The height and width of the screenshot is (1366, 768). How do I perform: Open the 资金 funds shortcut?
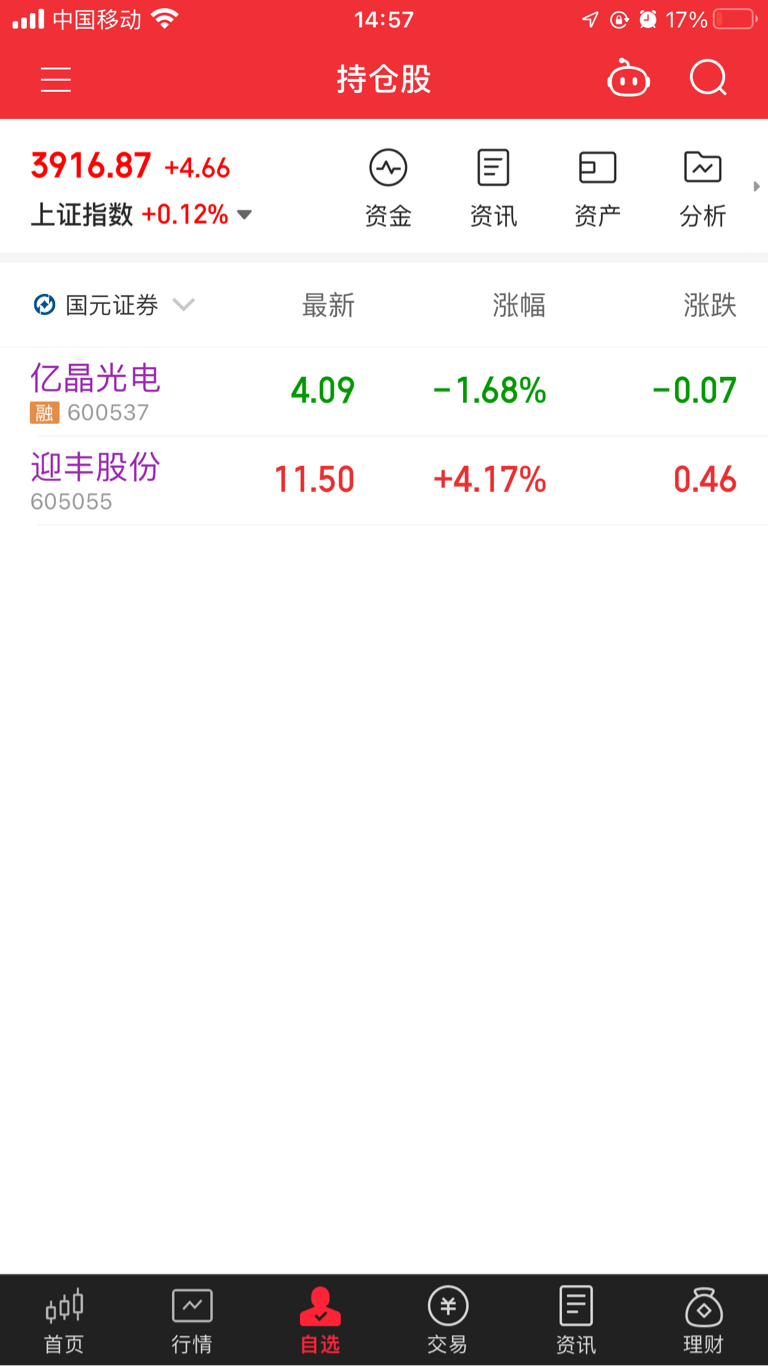[x=388, y=187]
